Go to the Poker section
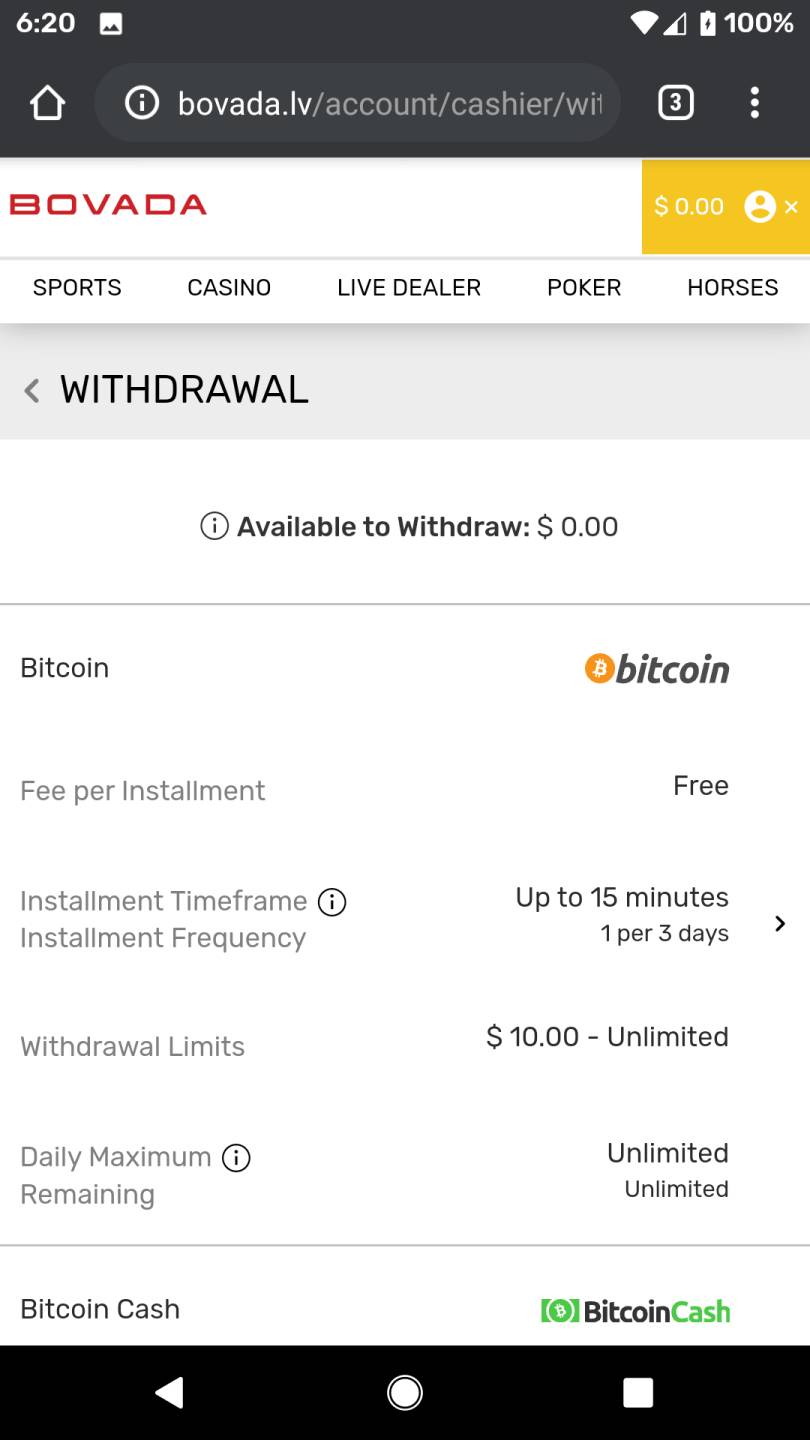This screenshot has height=1440, width=810. coord(584,288)
